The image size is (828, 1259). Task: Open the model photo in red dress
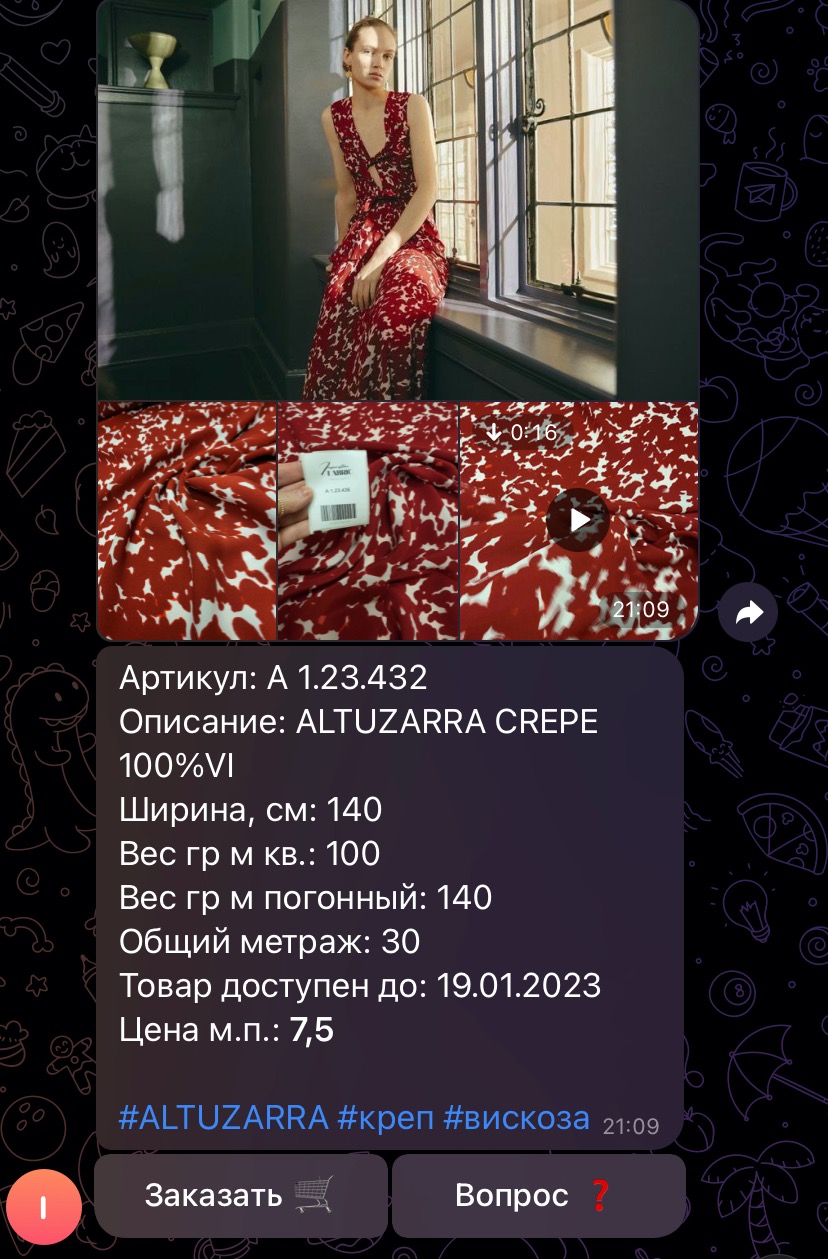pyautogui.click(x=397, y=200)
